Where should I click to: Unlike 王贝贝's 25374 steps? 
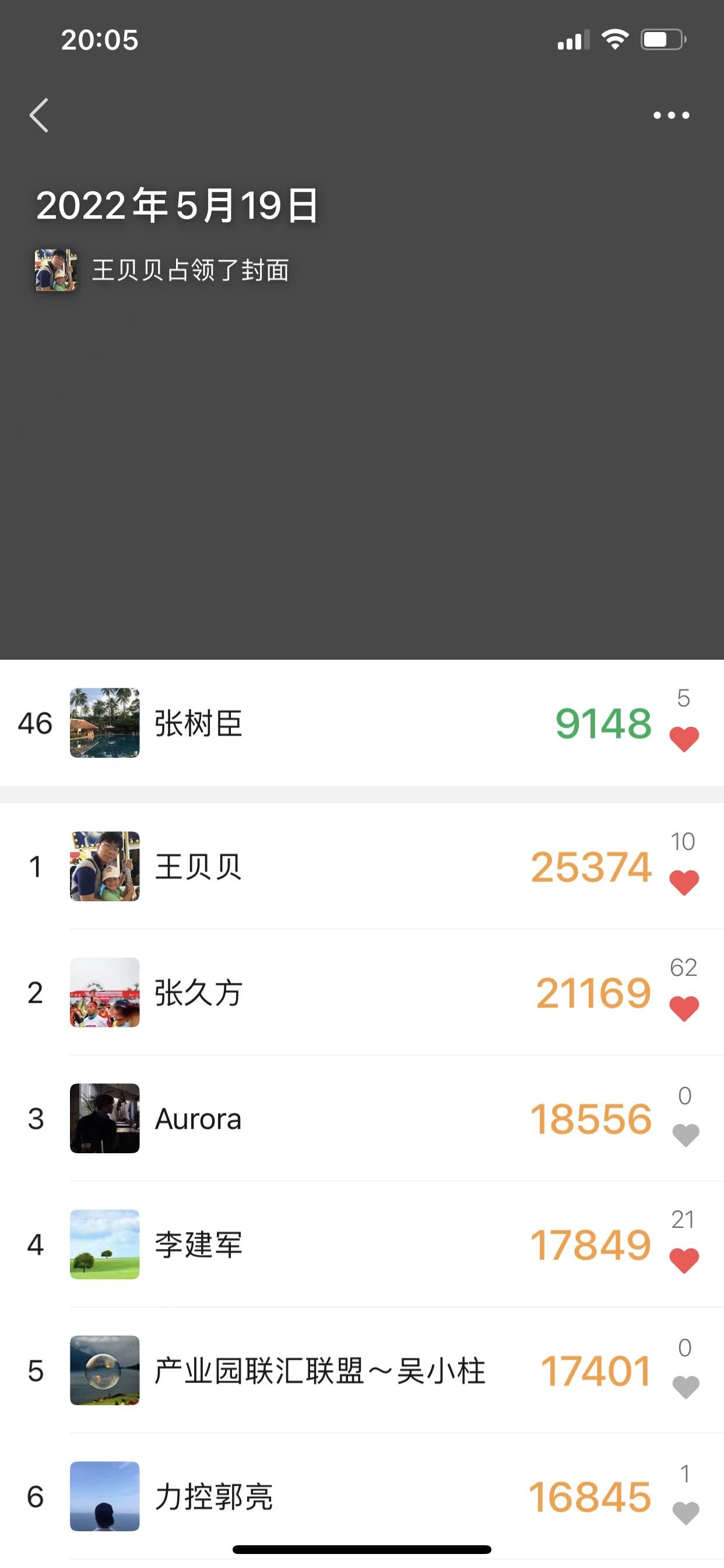tap(684, 883)
